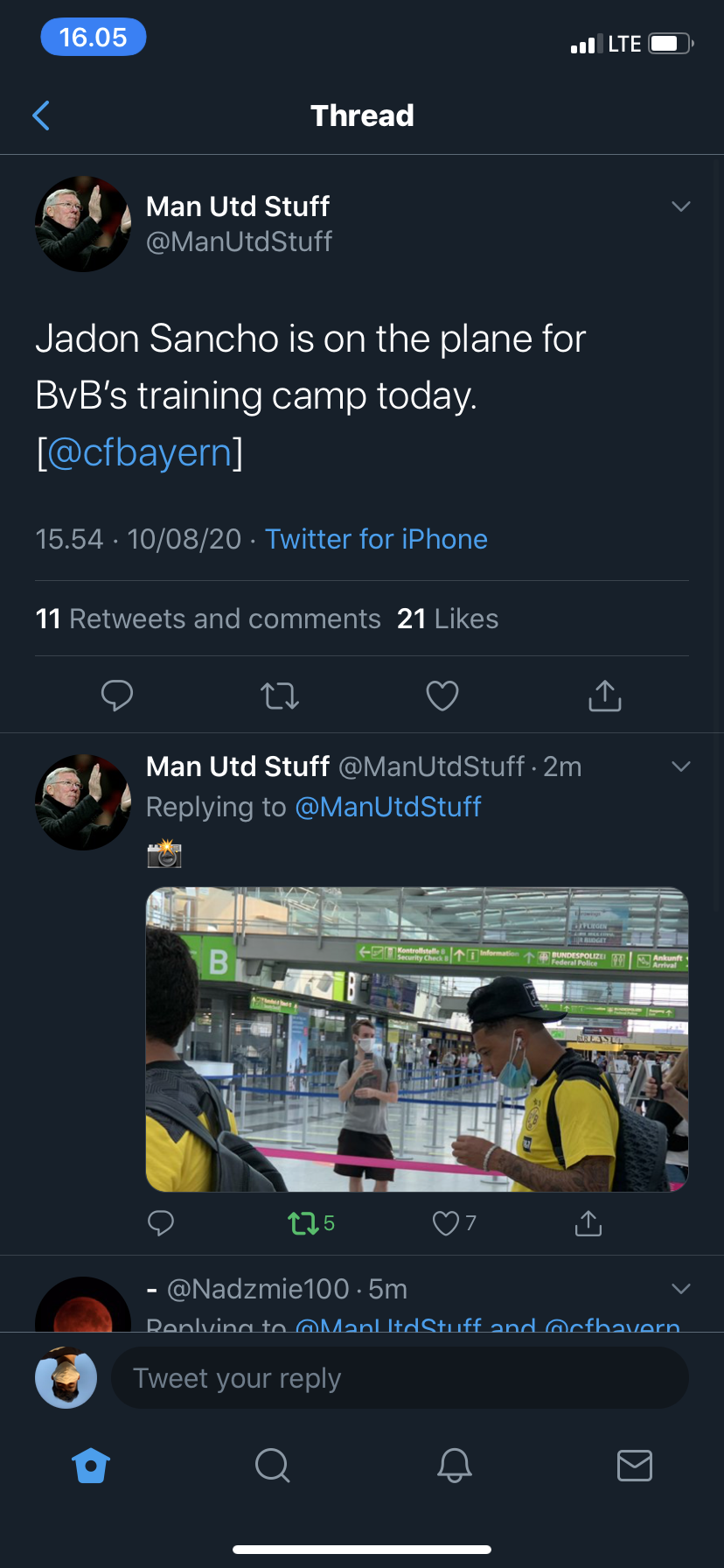Viewport: 724px width, 1568px height.
Task: Open options chevron on the main tweet
Action: tap(681, 206)
